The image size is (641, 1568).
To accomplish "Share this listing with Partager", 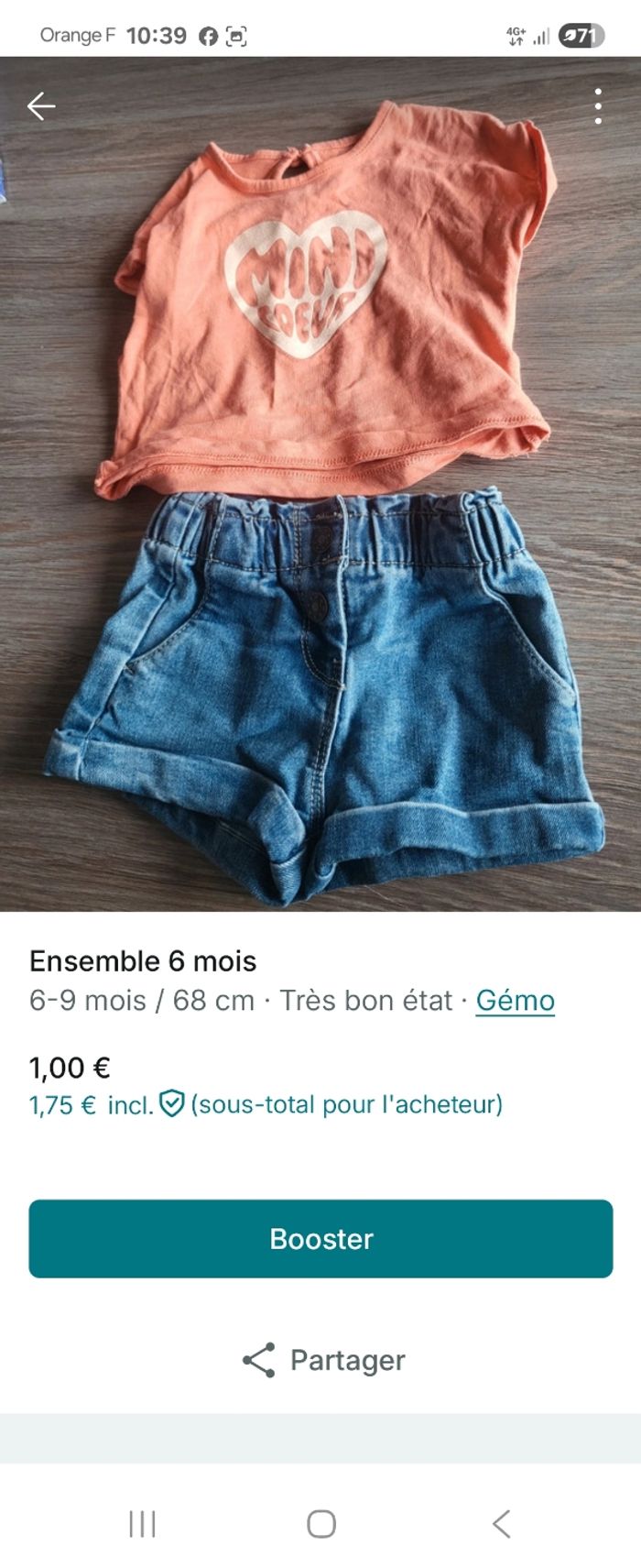I will point(322,1360).
